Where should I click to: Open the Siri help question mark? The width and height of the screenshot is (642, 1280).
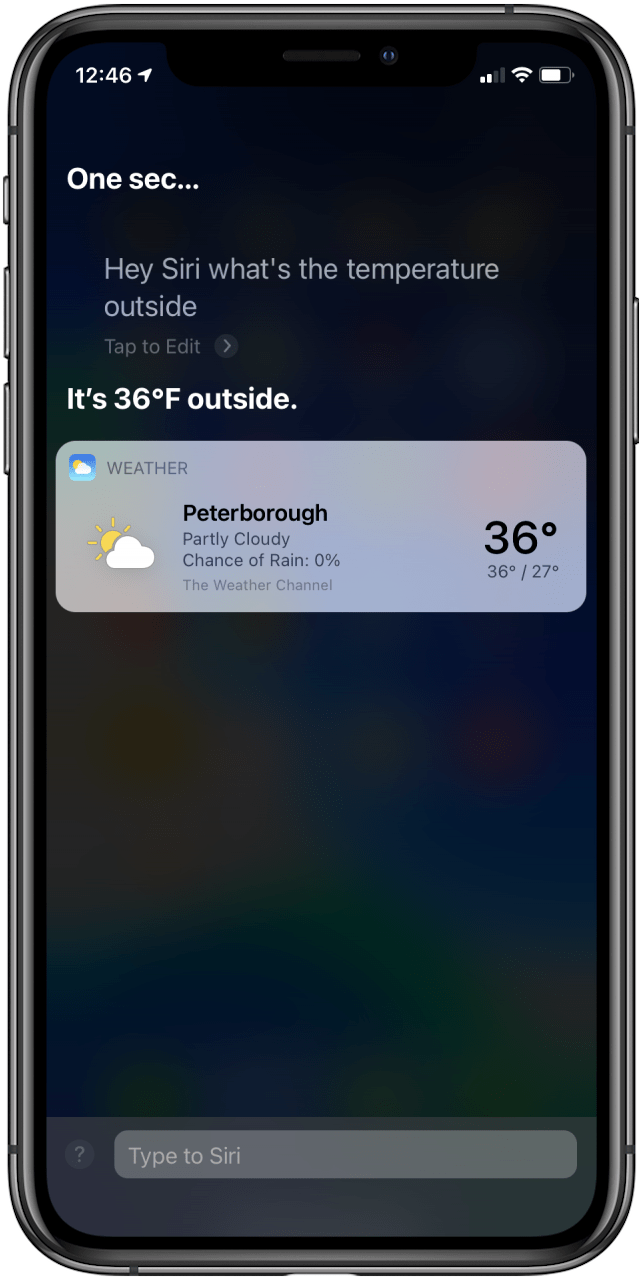pos(79,1156)
